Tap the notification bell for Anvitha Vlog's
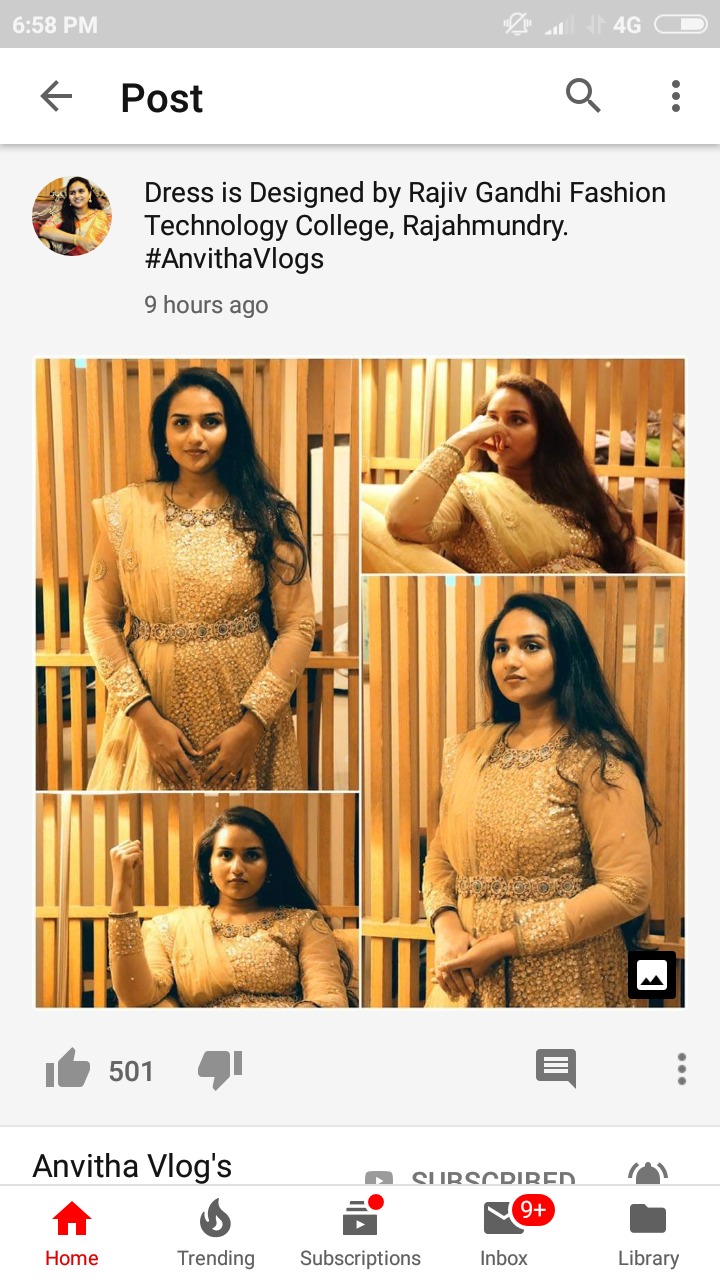The image size is (720, 1280). click(x=647, y=1174)
